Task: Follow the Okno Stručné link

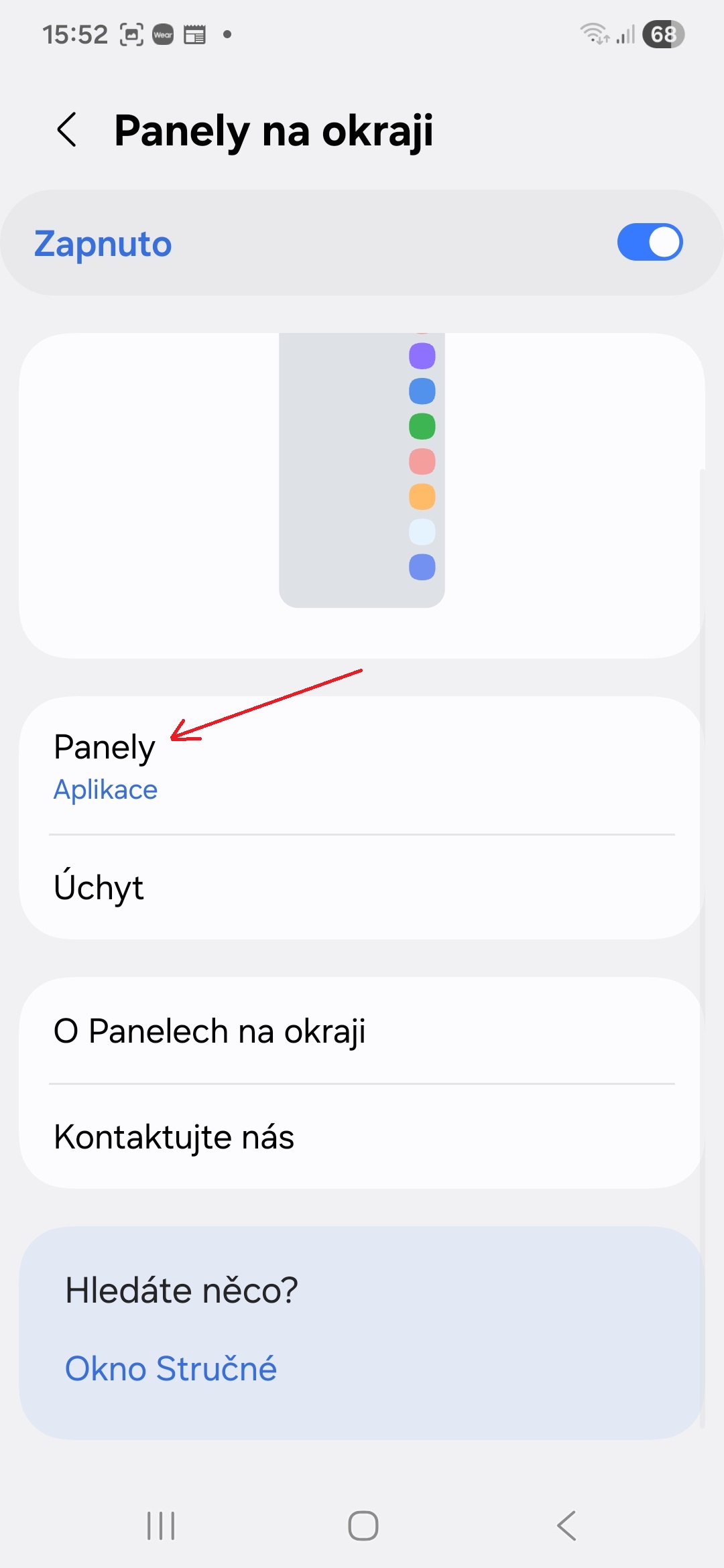Action: pos(171,1368)
